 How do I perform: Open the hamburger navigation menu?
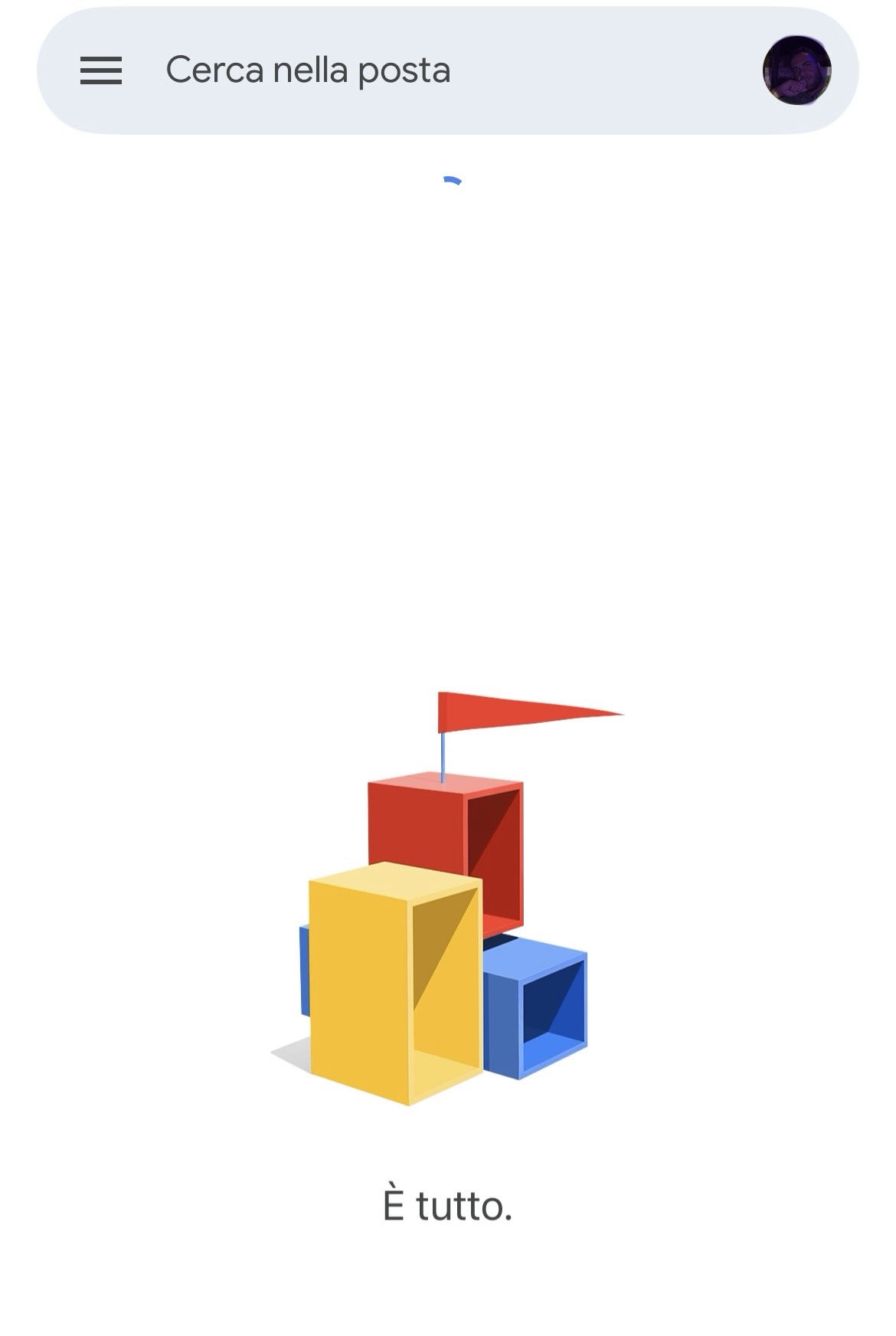pyautogui.click(x=101, y=70)
